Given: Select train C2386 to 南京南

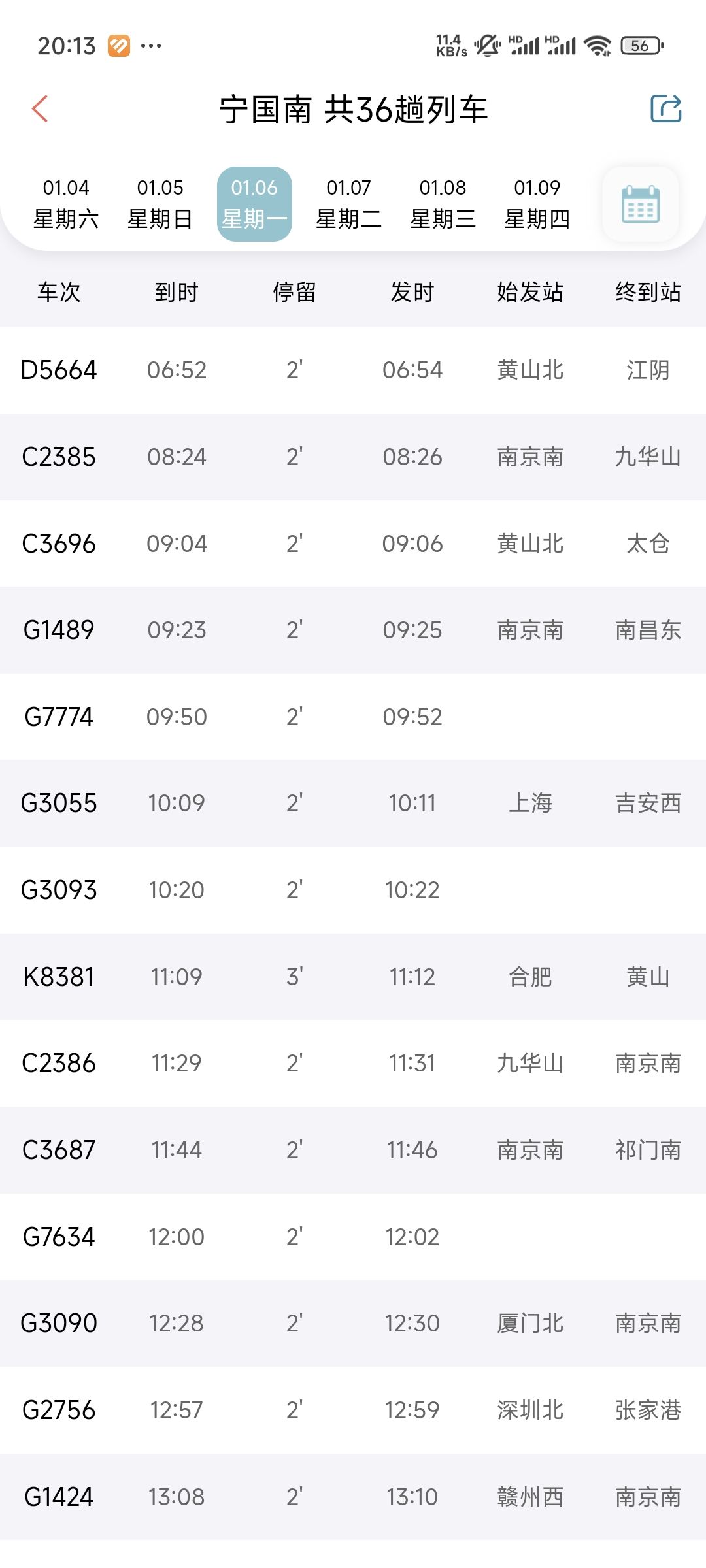Looking at the screenshot, I should pos(353,1063).
